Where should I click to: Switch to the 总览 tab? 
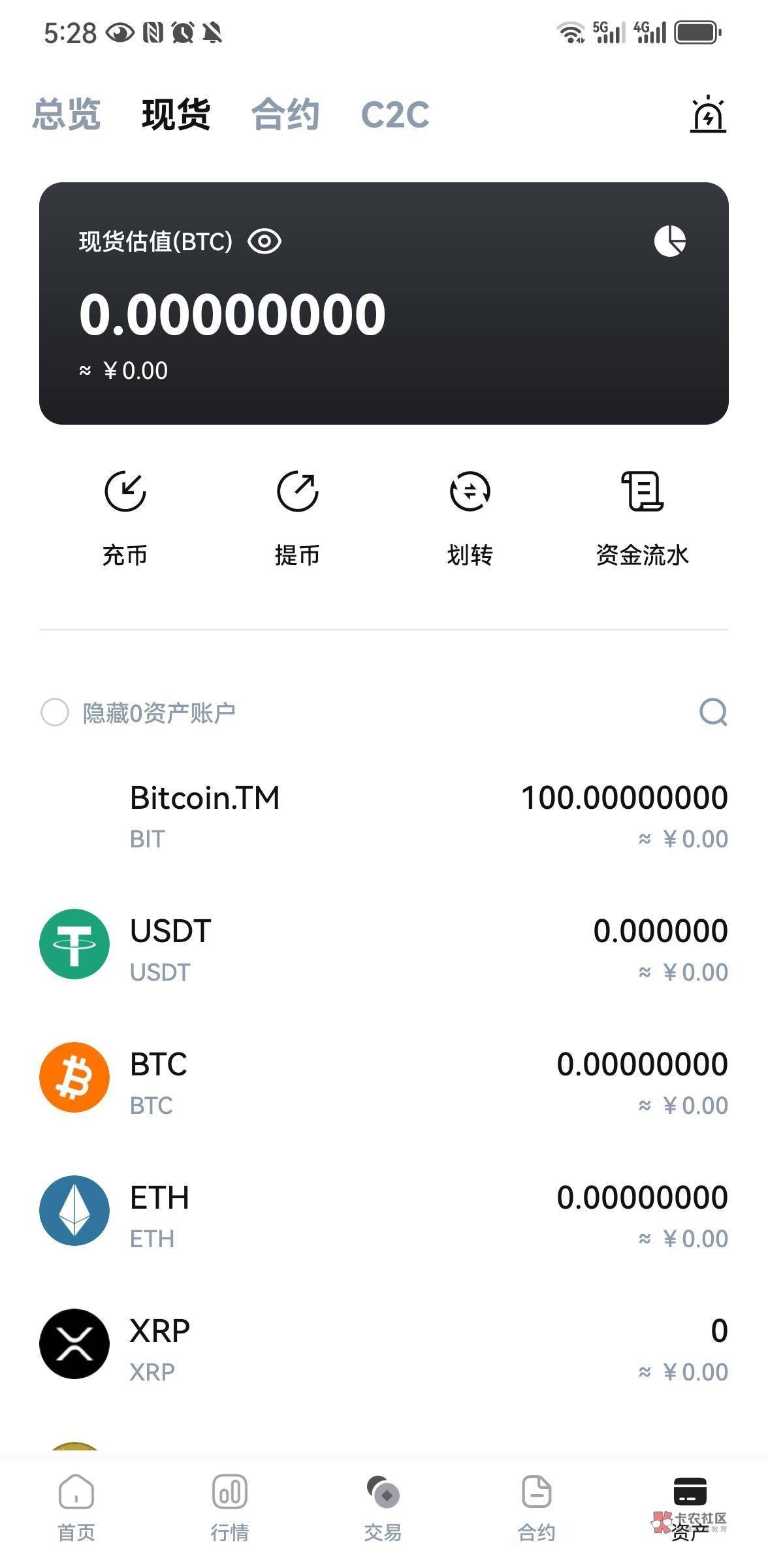[67, 114]
